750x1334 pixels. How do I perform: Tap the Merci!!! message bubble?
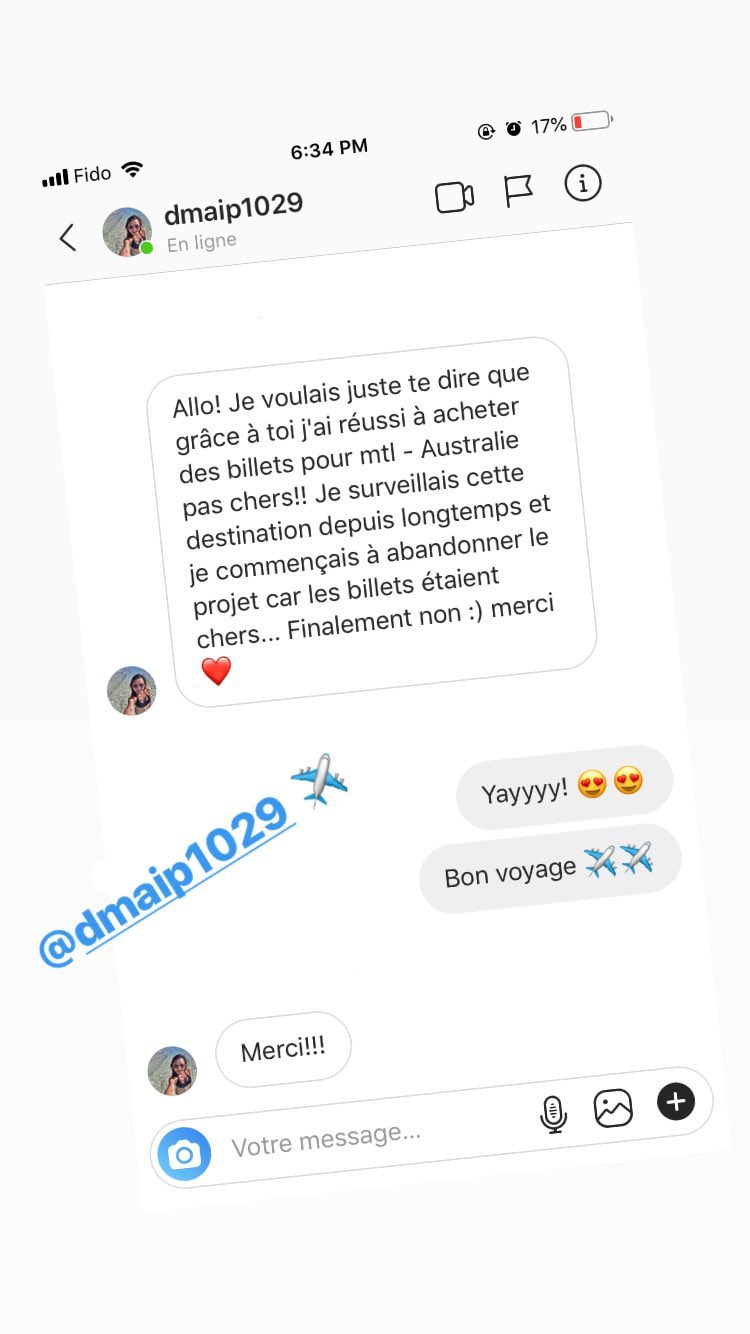283,1048
